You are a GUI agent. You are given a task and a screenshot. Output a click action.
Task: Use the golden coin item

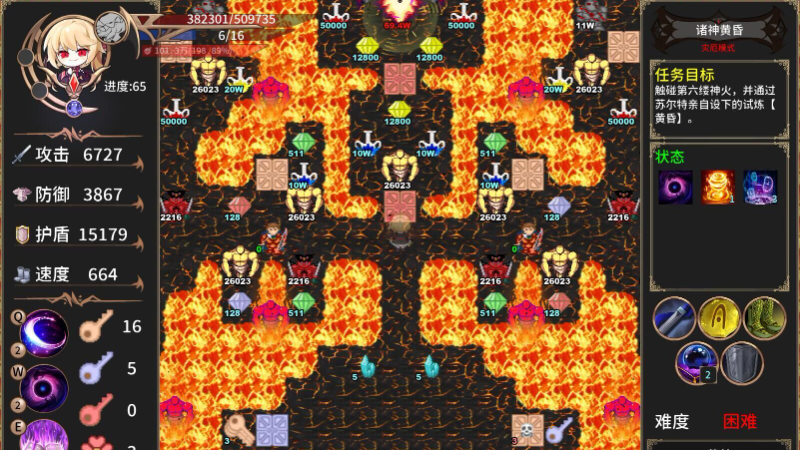tap(720, 319)
